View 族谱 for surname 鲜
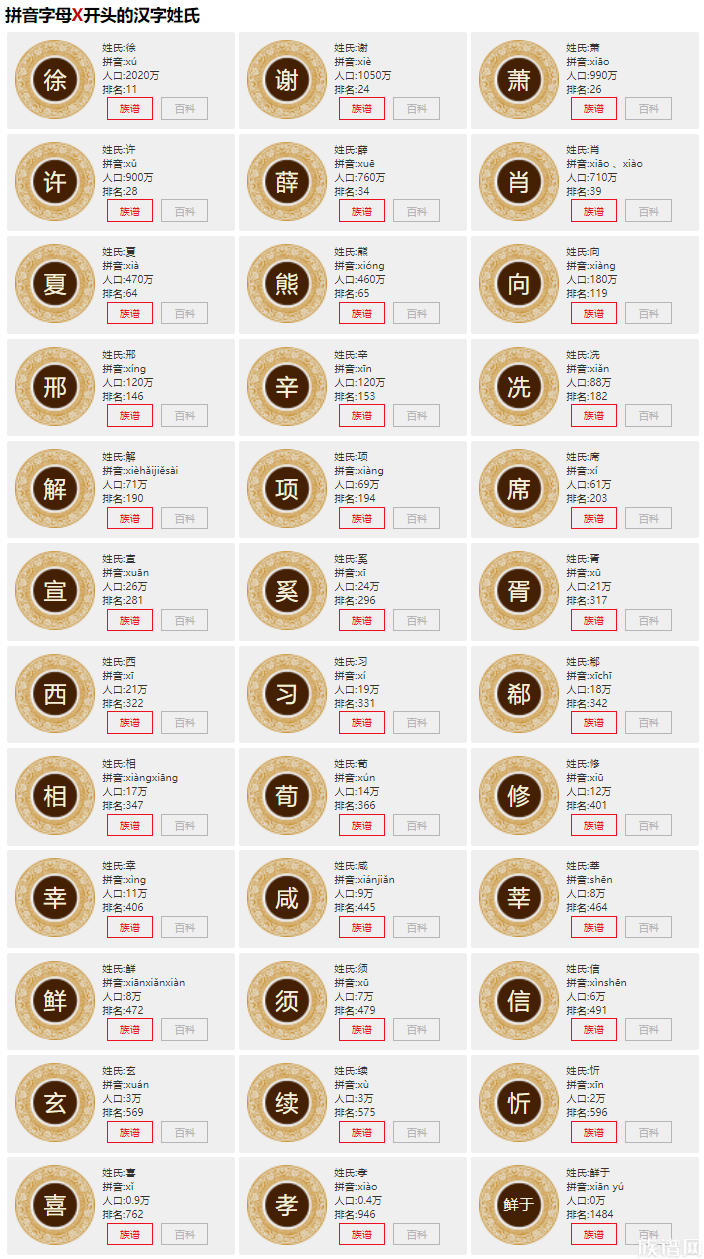704x1259 pixels. click(x=130, y=1029)
